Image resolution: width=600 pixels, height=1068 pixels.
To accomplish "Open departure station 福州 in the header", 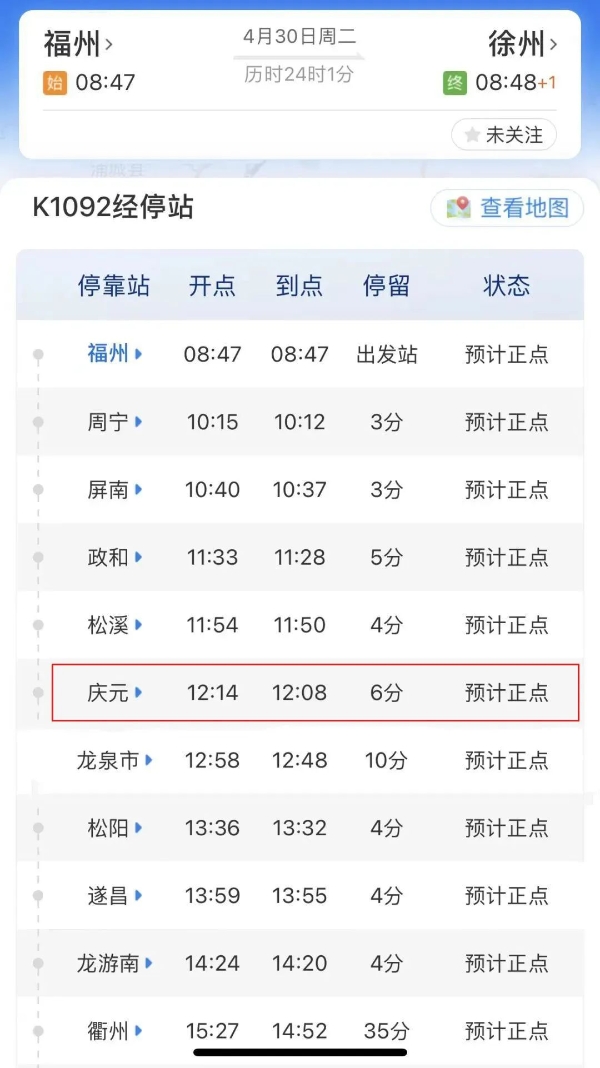I will pyautogui.click(x=78, y=45).
